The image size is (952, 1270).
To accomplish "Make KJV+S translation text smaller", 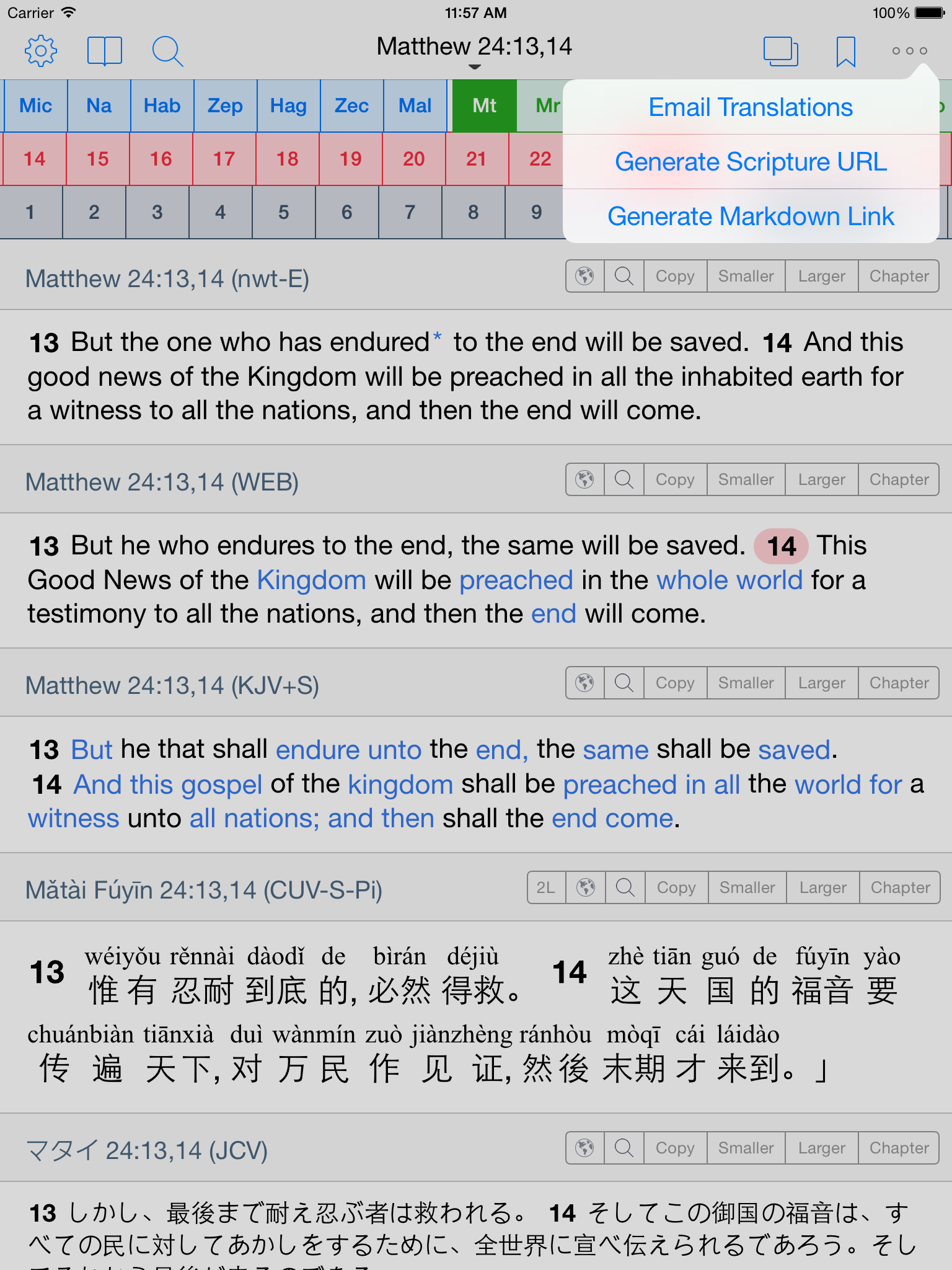I will coord(746,683).
